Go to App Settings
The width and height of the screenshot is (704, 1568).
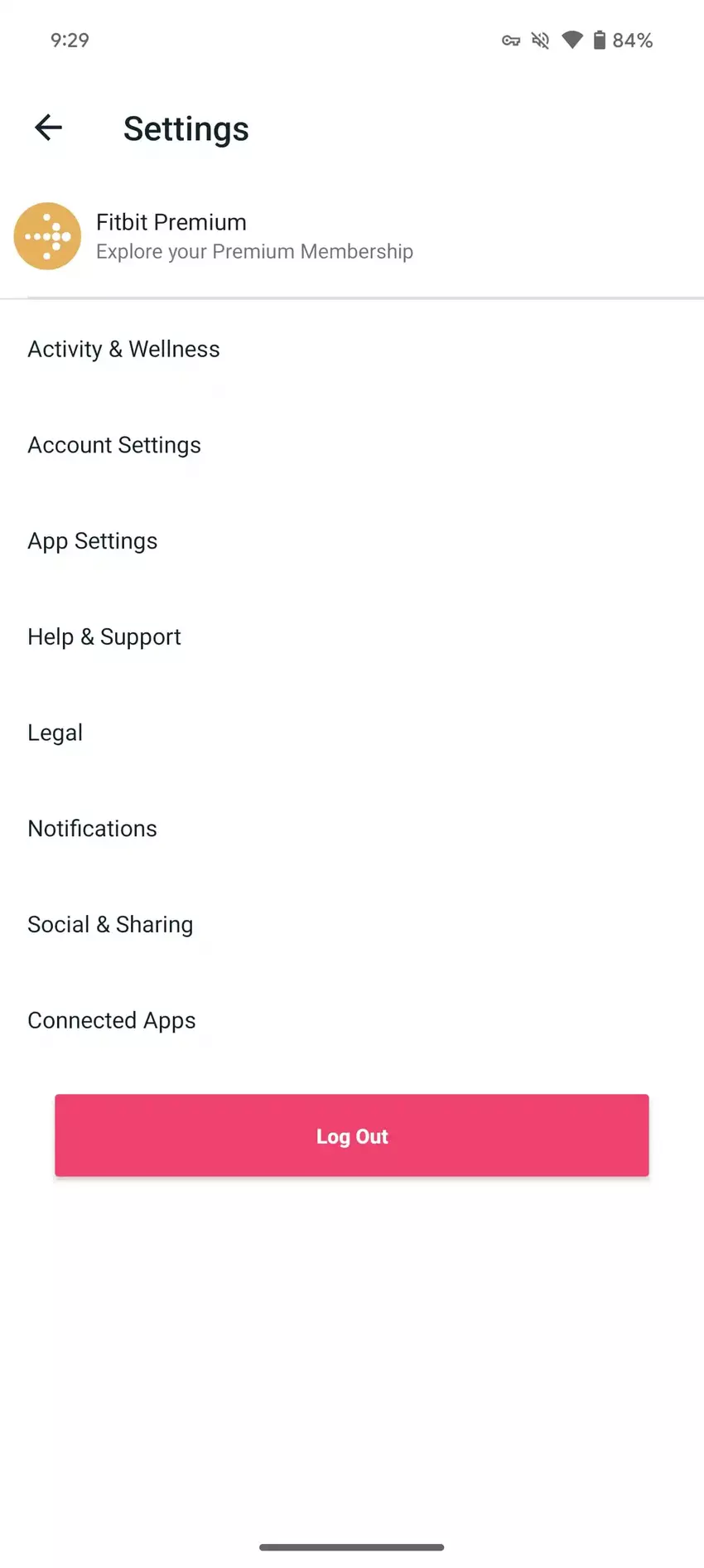(x=93, y=541)
